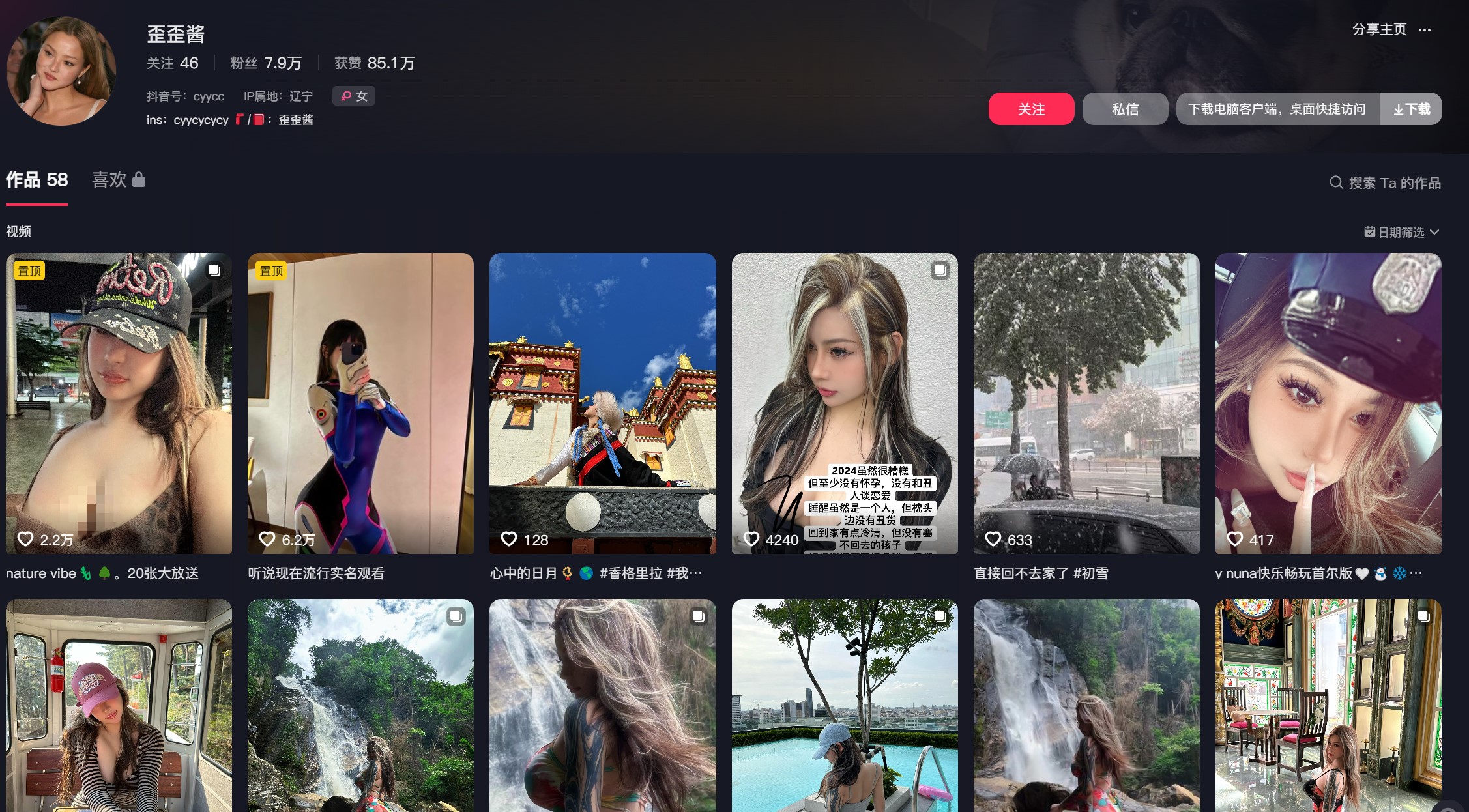Search this user's works via 搜索 Ta 的作品
The width and height of the screenshot is (1469, 812).
(1386, 183)
